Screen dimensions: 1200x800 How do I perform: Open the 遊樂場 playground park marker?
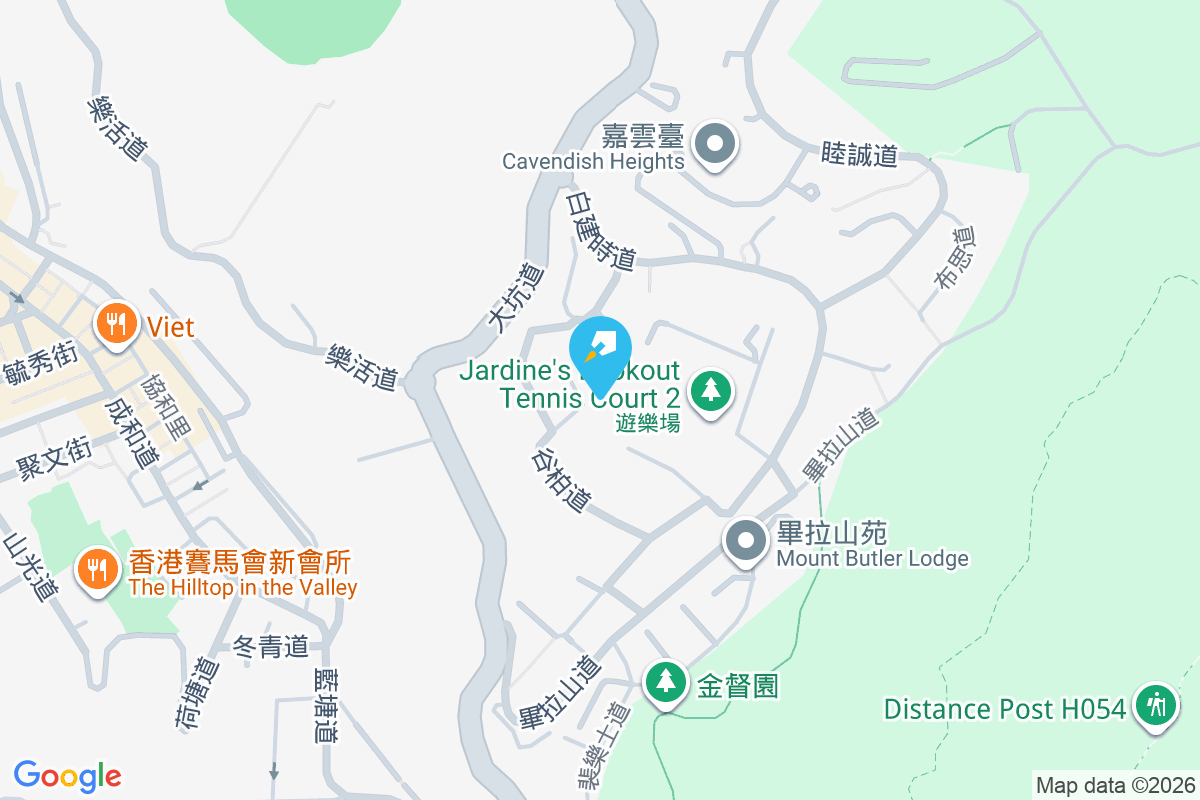(x=710, y=389)
